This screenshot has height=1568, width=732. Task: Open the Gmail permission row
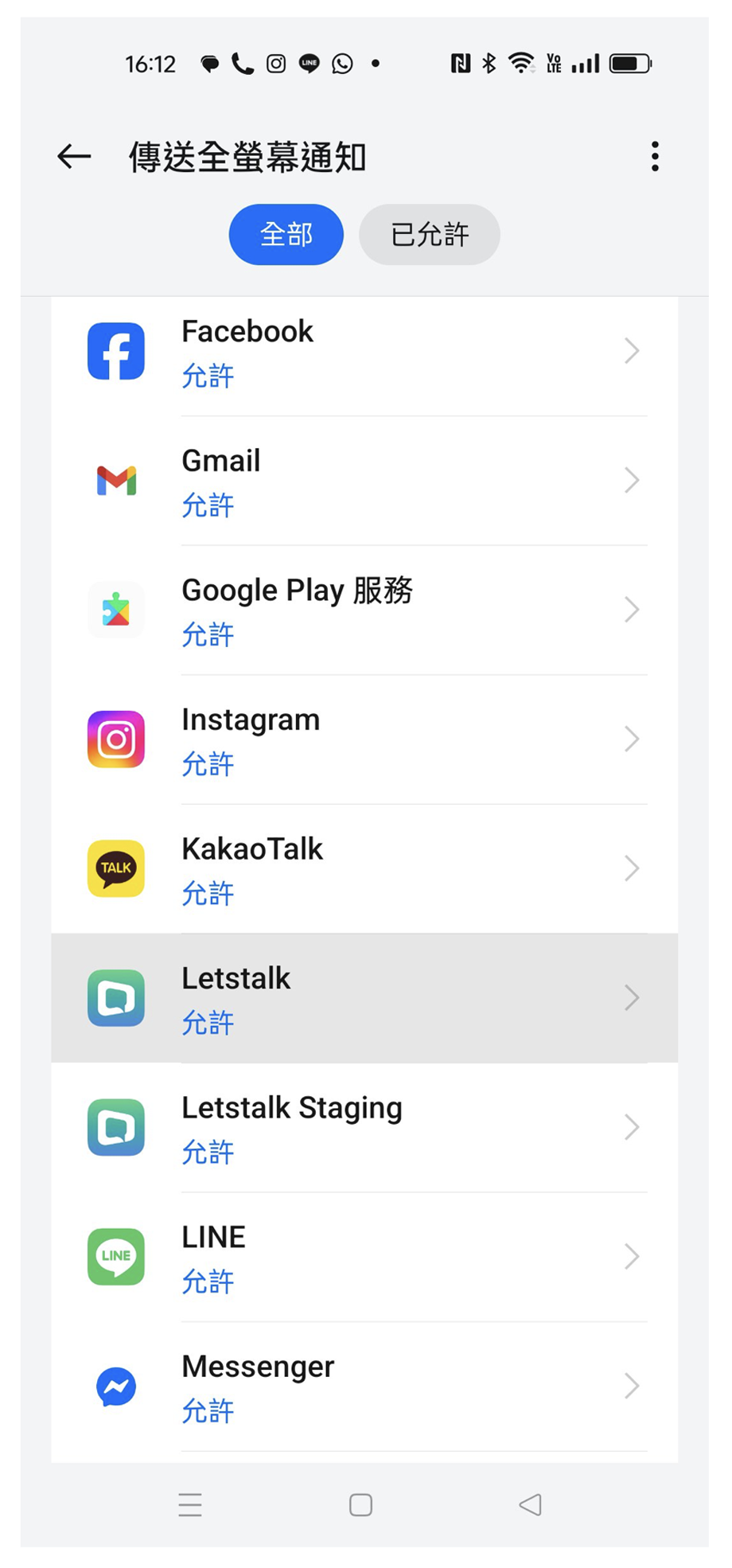[364, 482]
